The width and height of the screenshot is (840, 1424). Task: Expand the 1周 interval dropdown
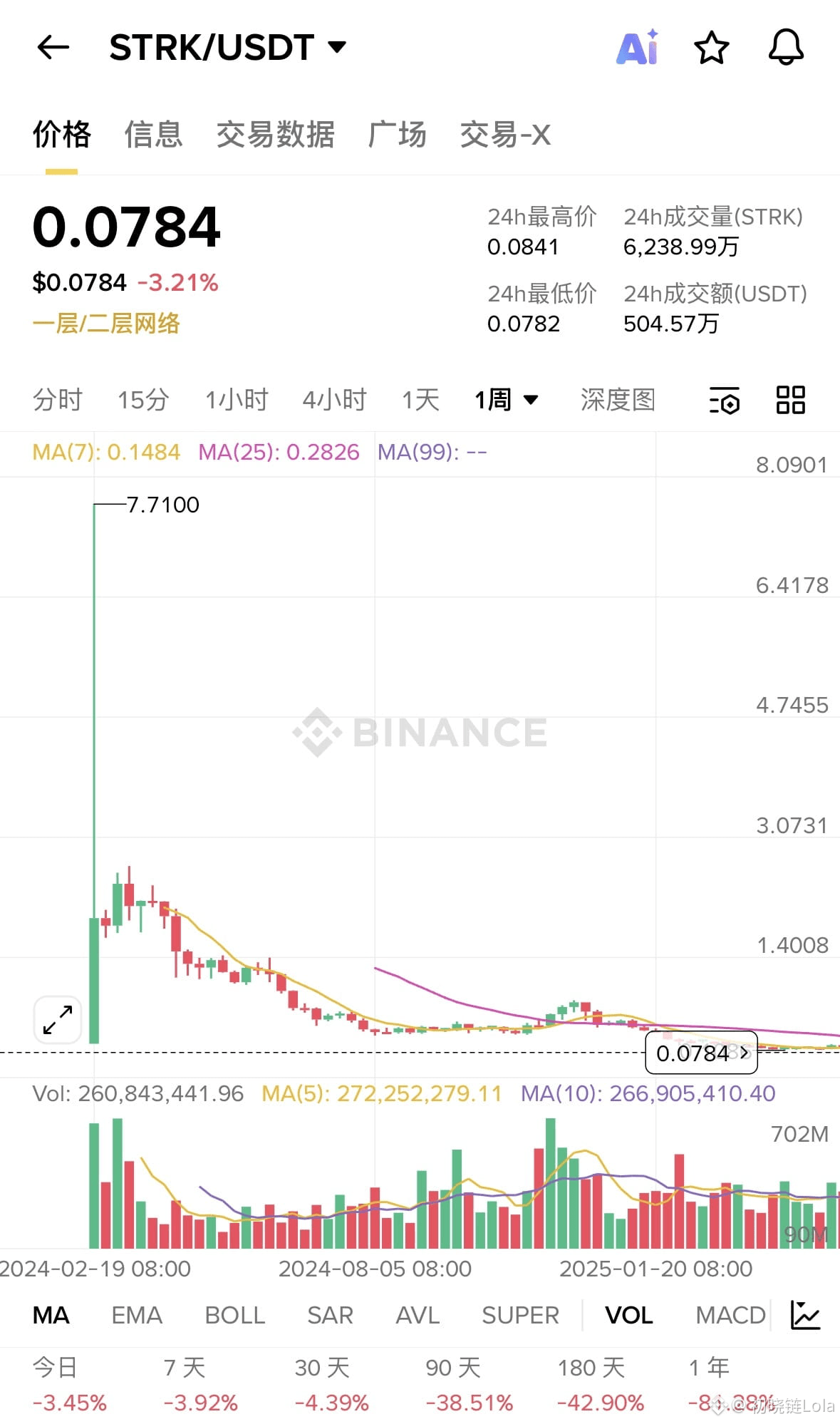tap(506, 400)
